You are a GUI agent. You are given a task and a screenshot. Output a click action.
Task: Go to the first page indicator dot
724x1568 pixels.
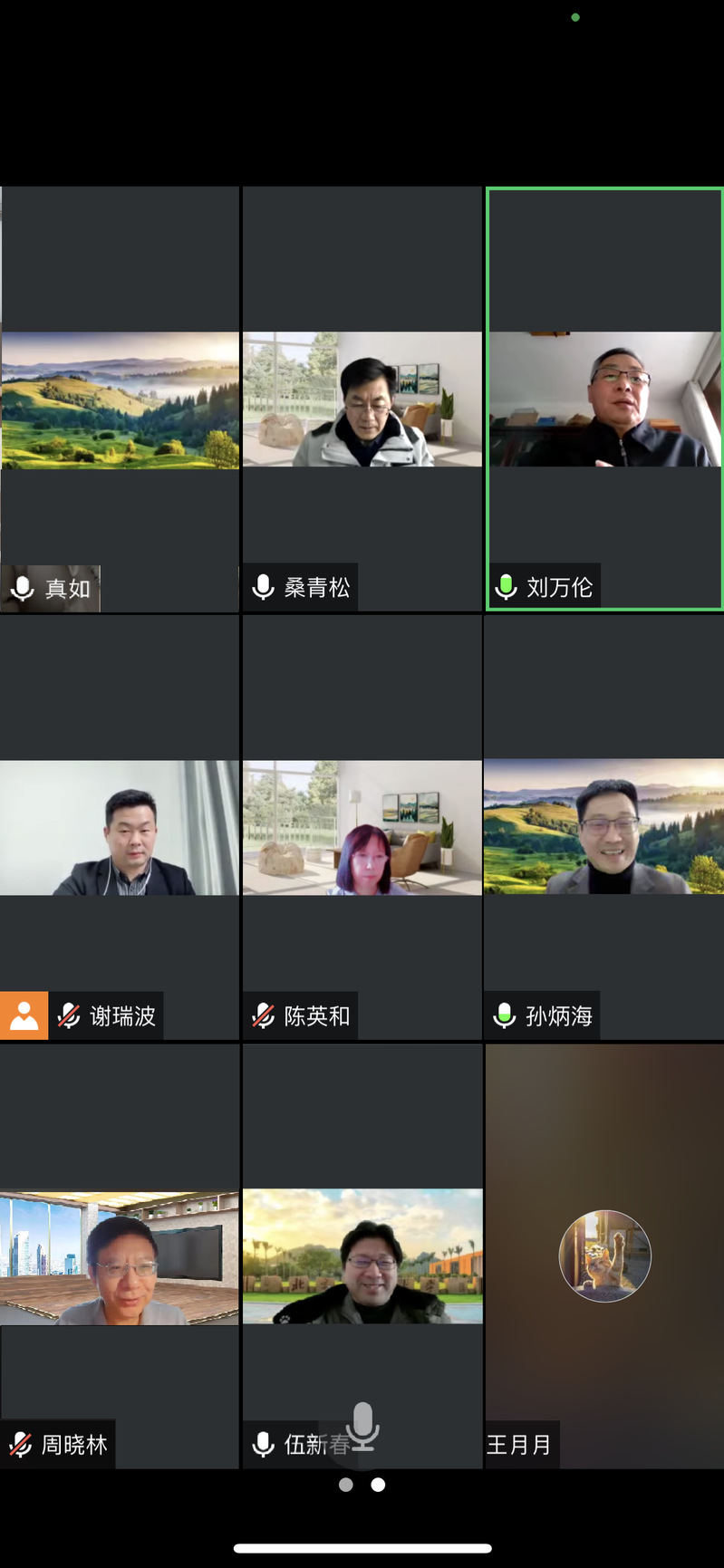(x=345, y=1485)
